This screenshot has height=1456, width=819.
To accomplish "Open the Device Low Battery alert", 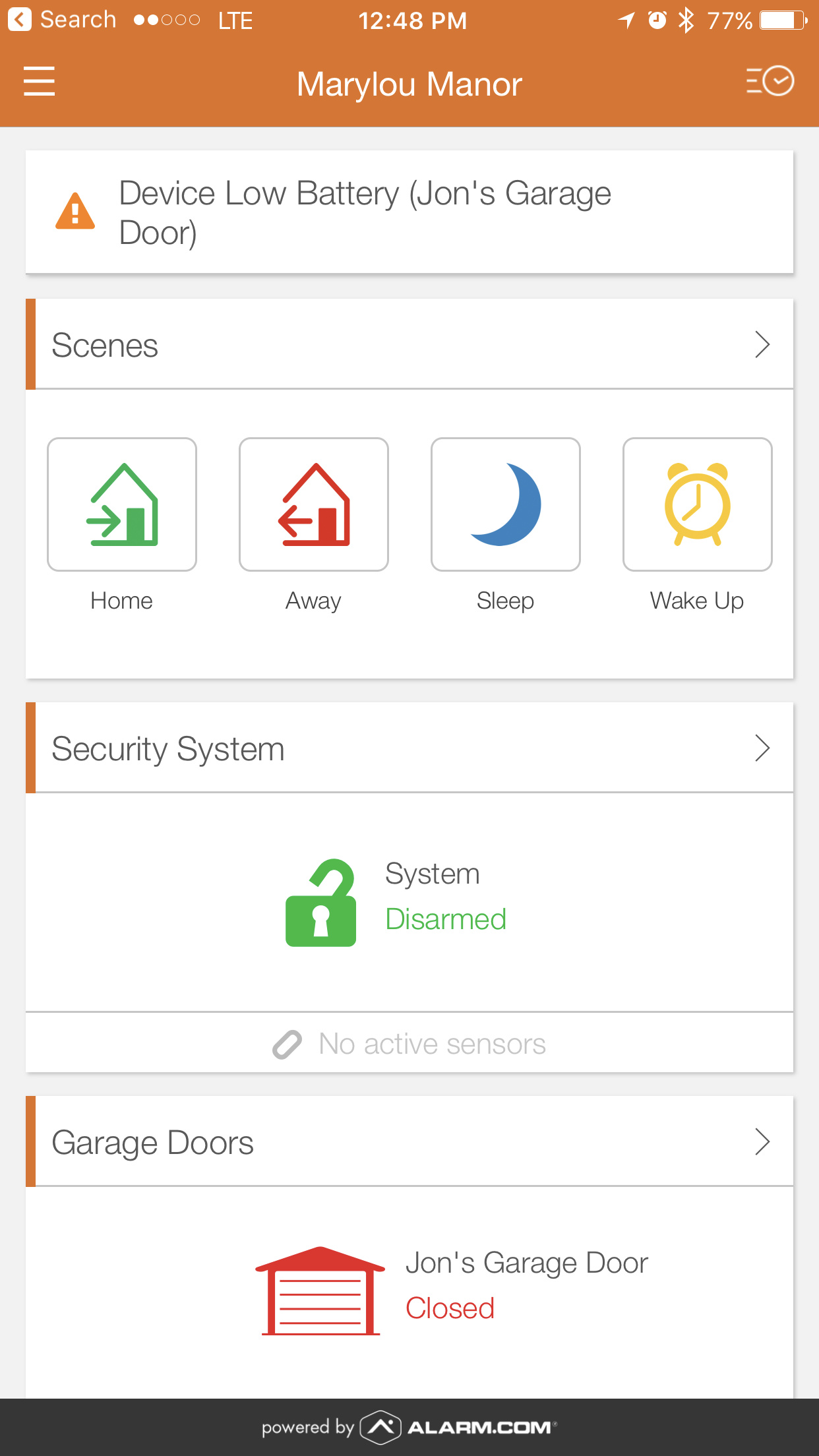I will click(409, 212).
